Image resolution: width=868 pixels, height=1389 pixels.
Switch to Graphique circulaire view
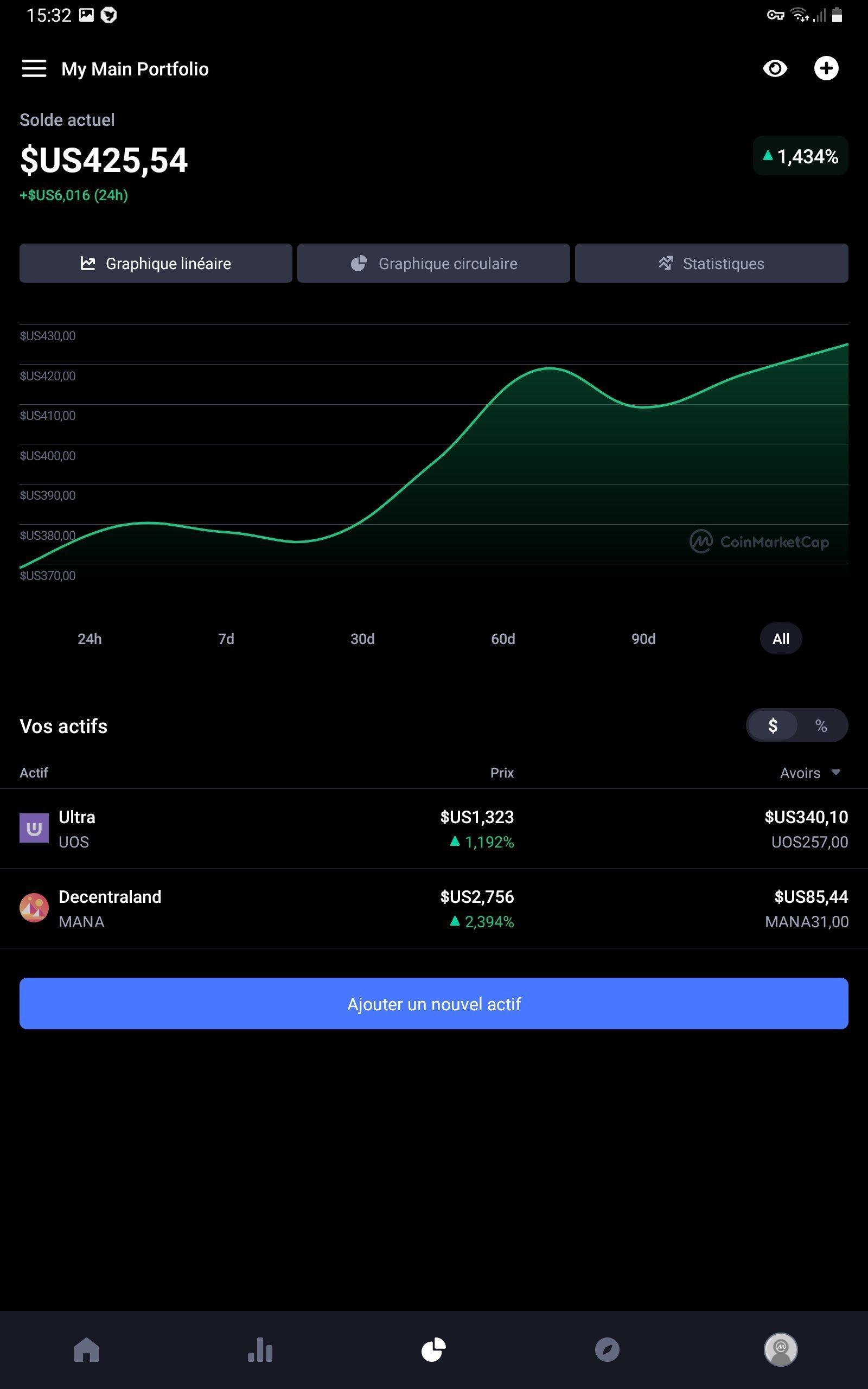pyautogui.click(x=433, y=264)
